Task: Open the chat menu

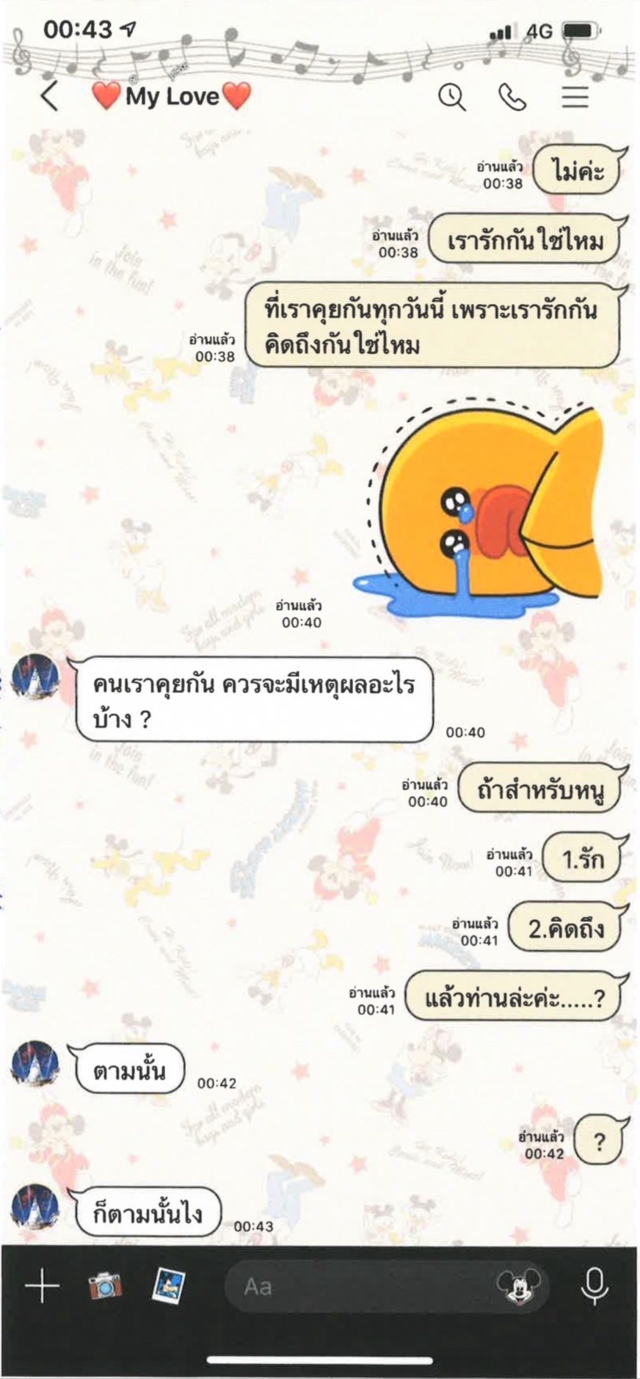Action: pyautogui.click(x=574, y=97)
